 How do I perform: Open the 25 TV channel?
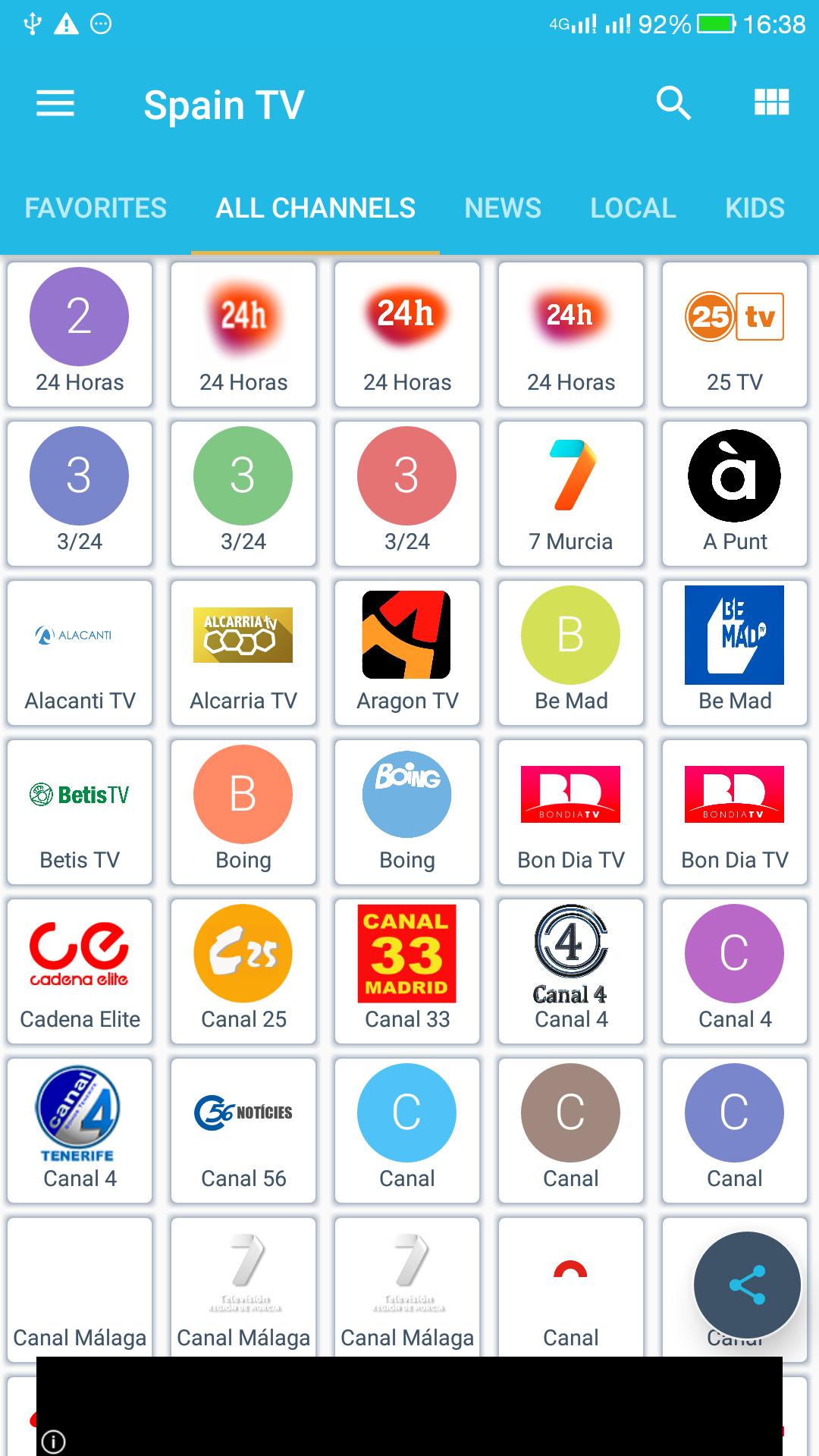(x=735, y=334)
